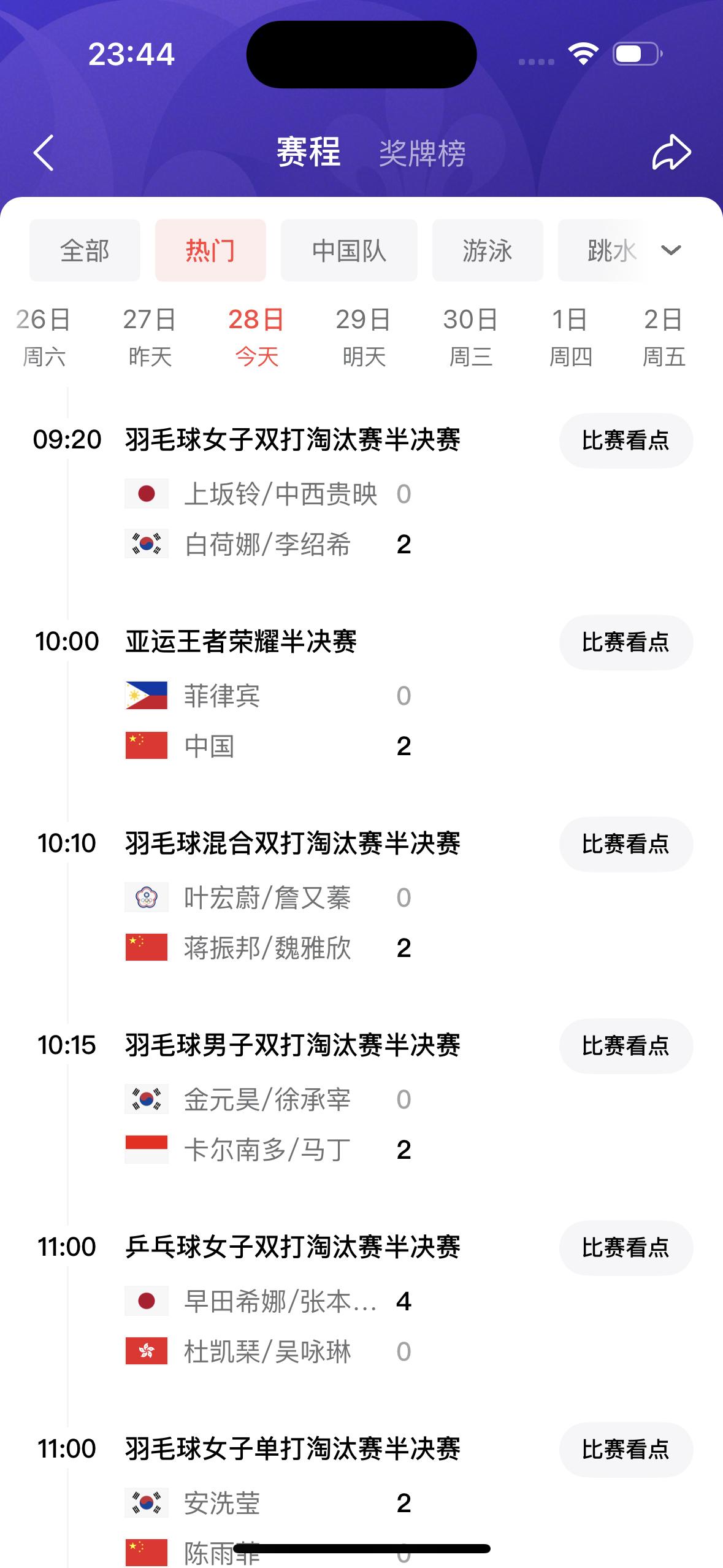
Task: Open 比赛看点 for 羽毛球女子单打 semifinal
Action: point(626,1450)
